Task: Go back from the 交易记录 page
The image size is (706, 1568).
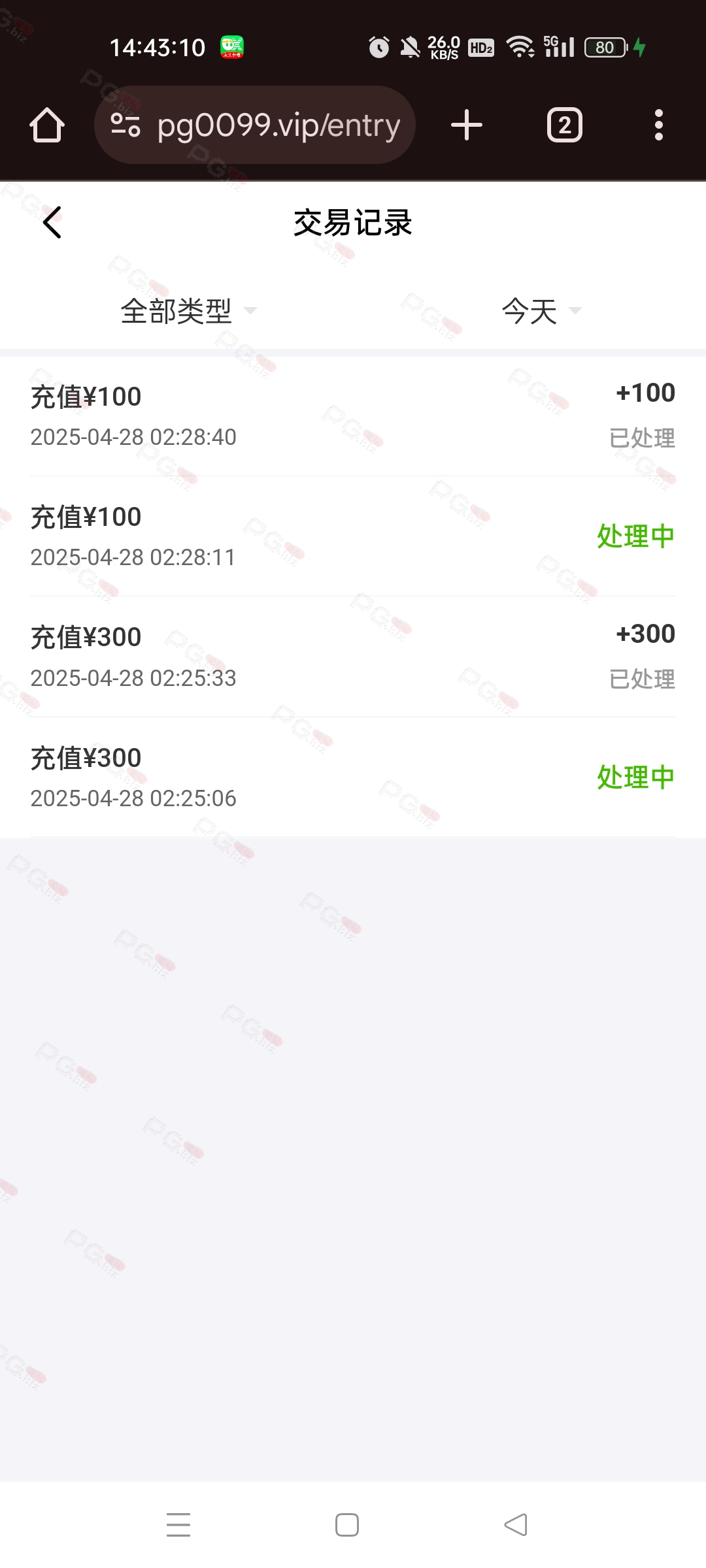Action: point(52,223)
